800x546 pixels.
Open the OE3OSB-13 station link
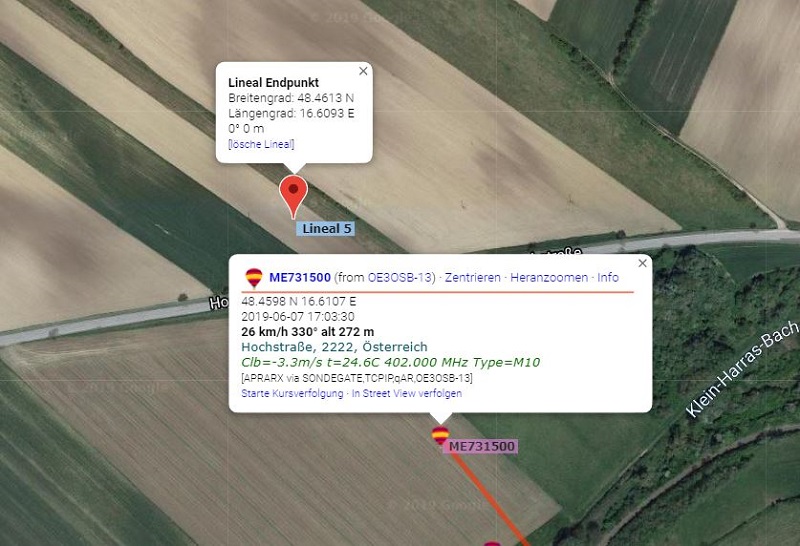[401, 277]
